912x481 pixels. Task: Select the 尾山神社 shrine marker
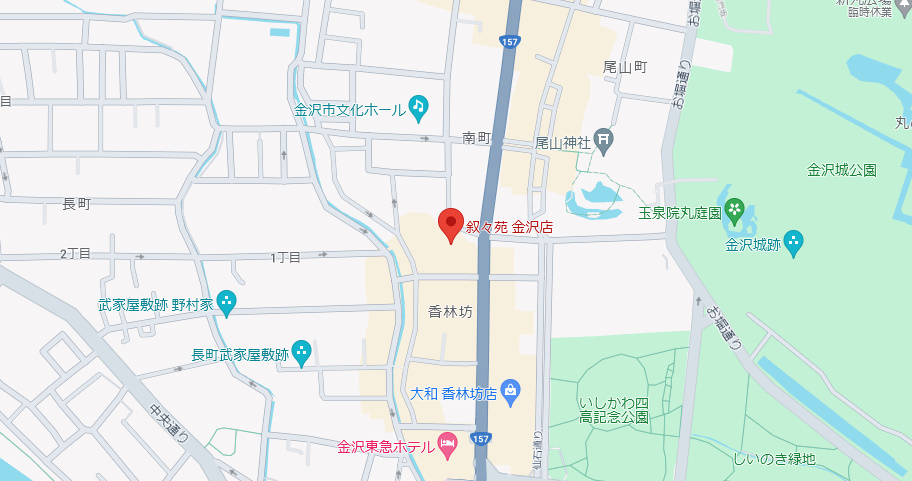click(x=603, y=142)
